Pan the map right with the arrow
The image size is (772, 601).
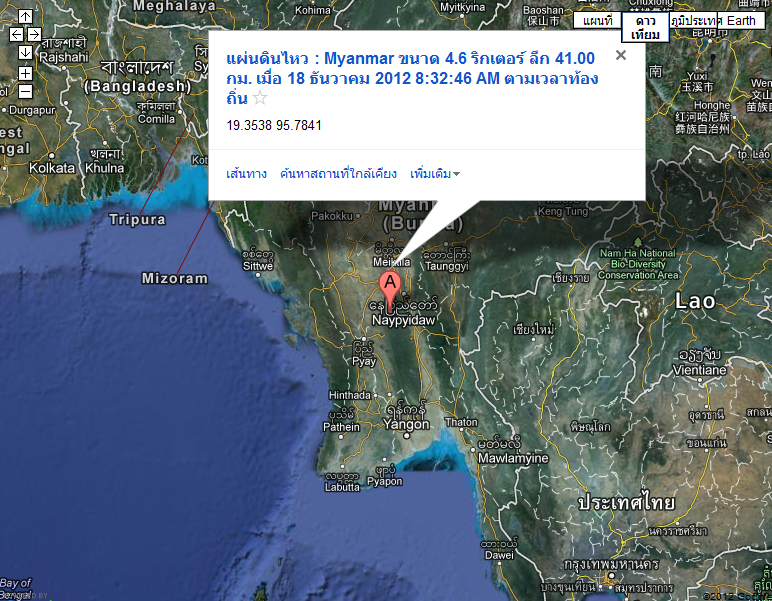coord(34,34)
